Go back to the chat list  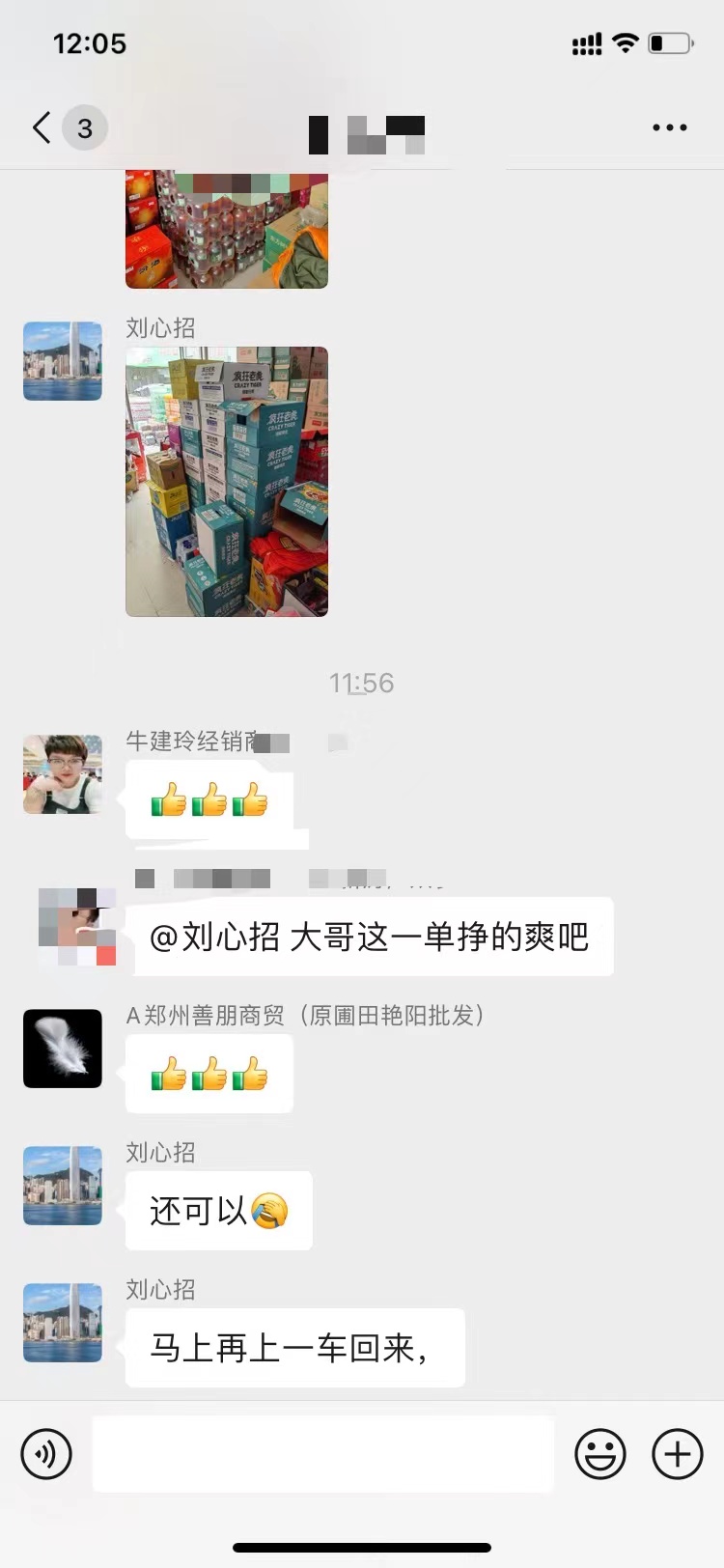42,127
